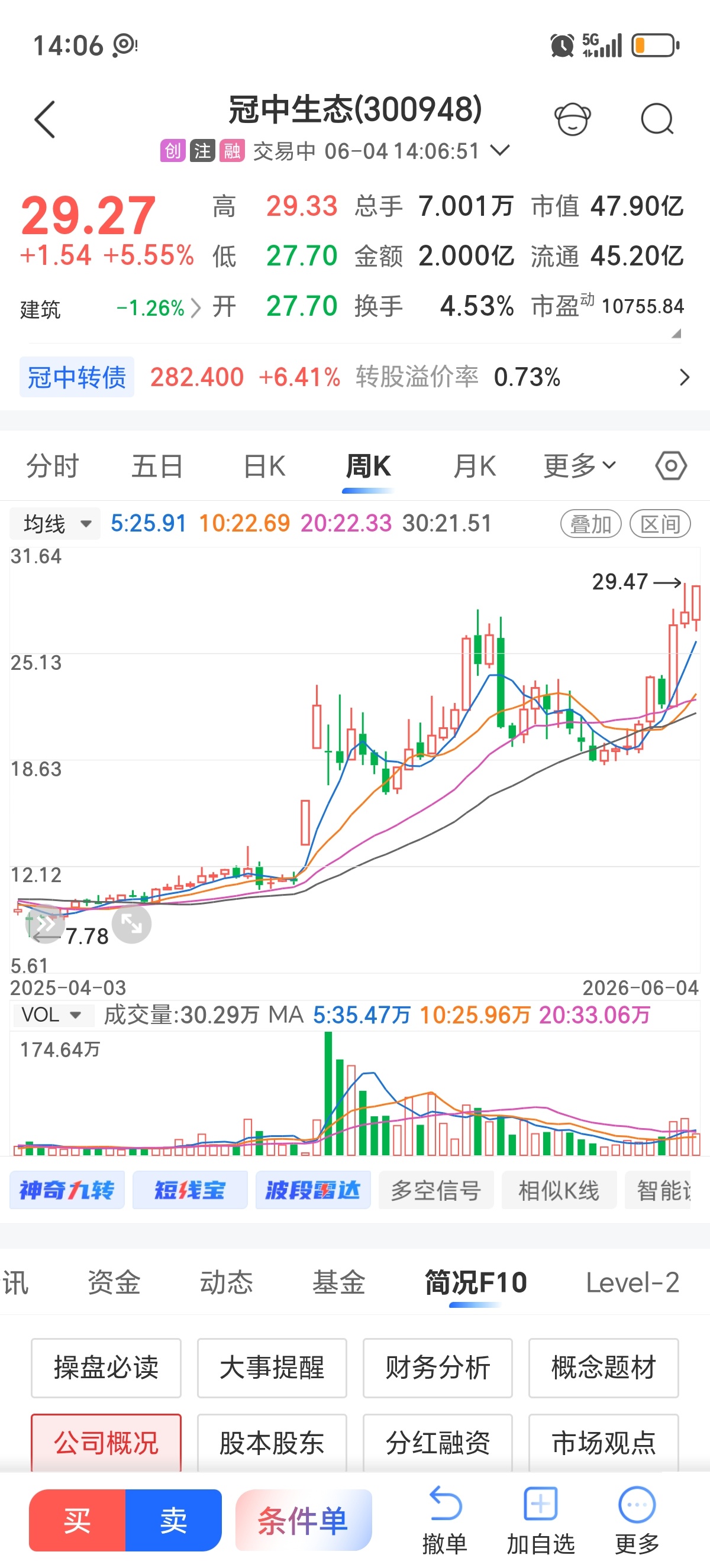Tap the 叠加 overlay button

coord(590,524)
